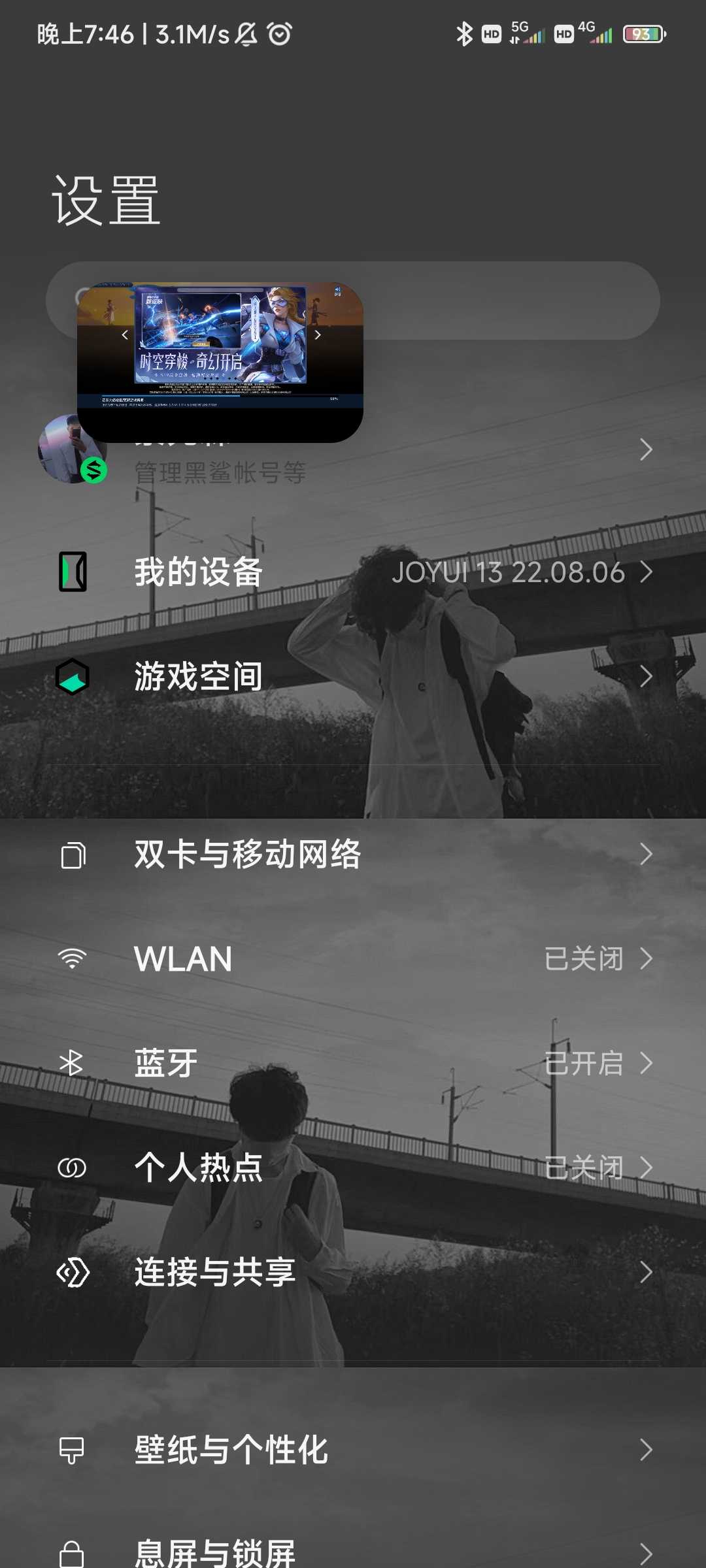Open 双卡与移动网络 settings
Viewport: 706px width, 1568px height.
[353, 855]
